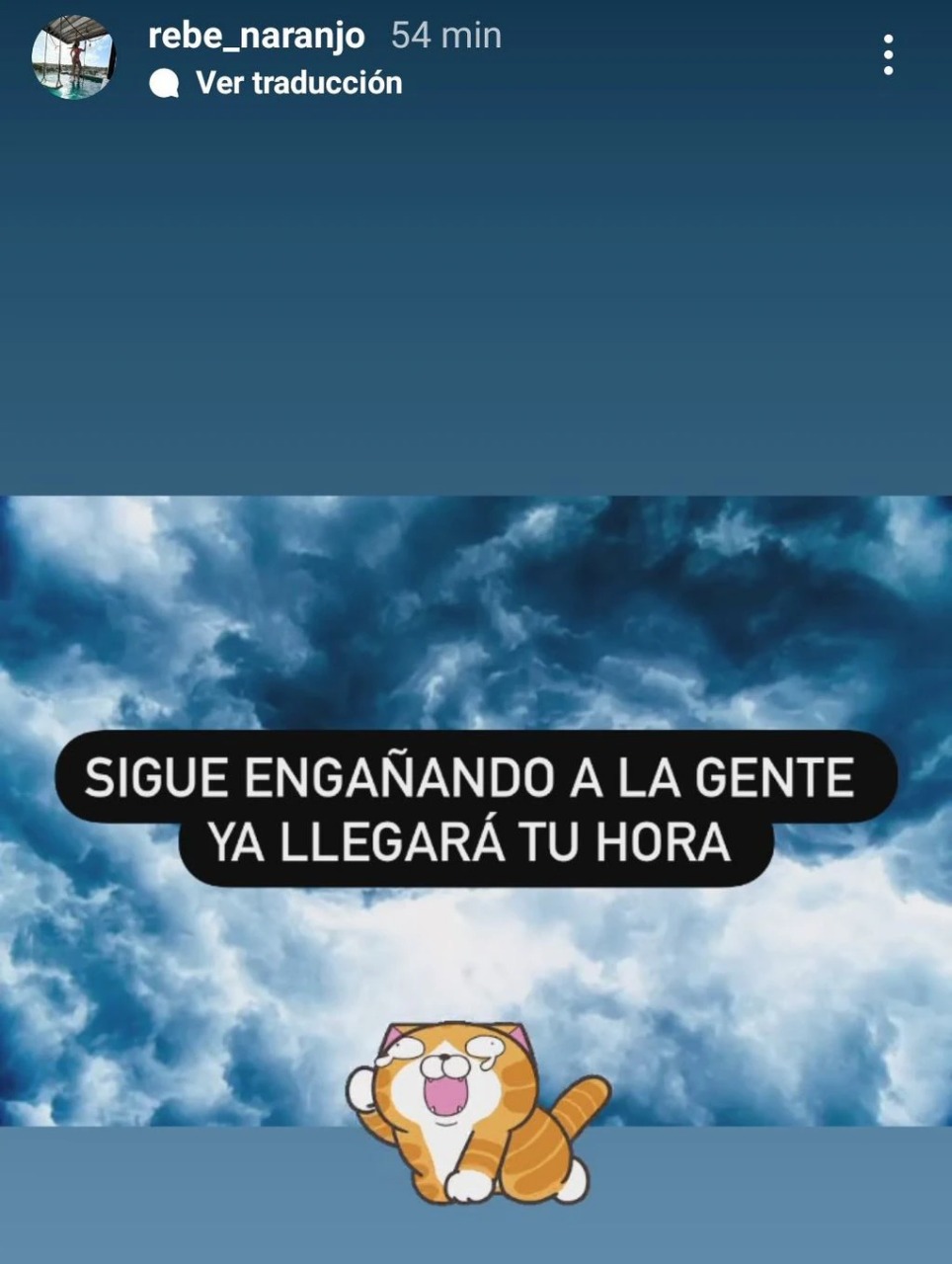
Task: Open rebe_naranjo's profile picture
Action: pyautogui.click(x=73, y=57)
